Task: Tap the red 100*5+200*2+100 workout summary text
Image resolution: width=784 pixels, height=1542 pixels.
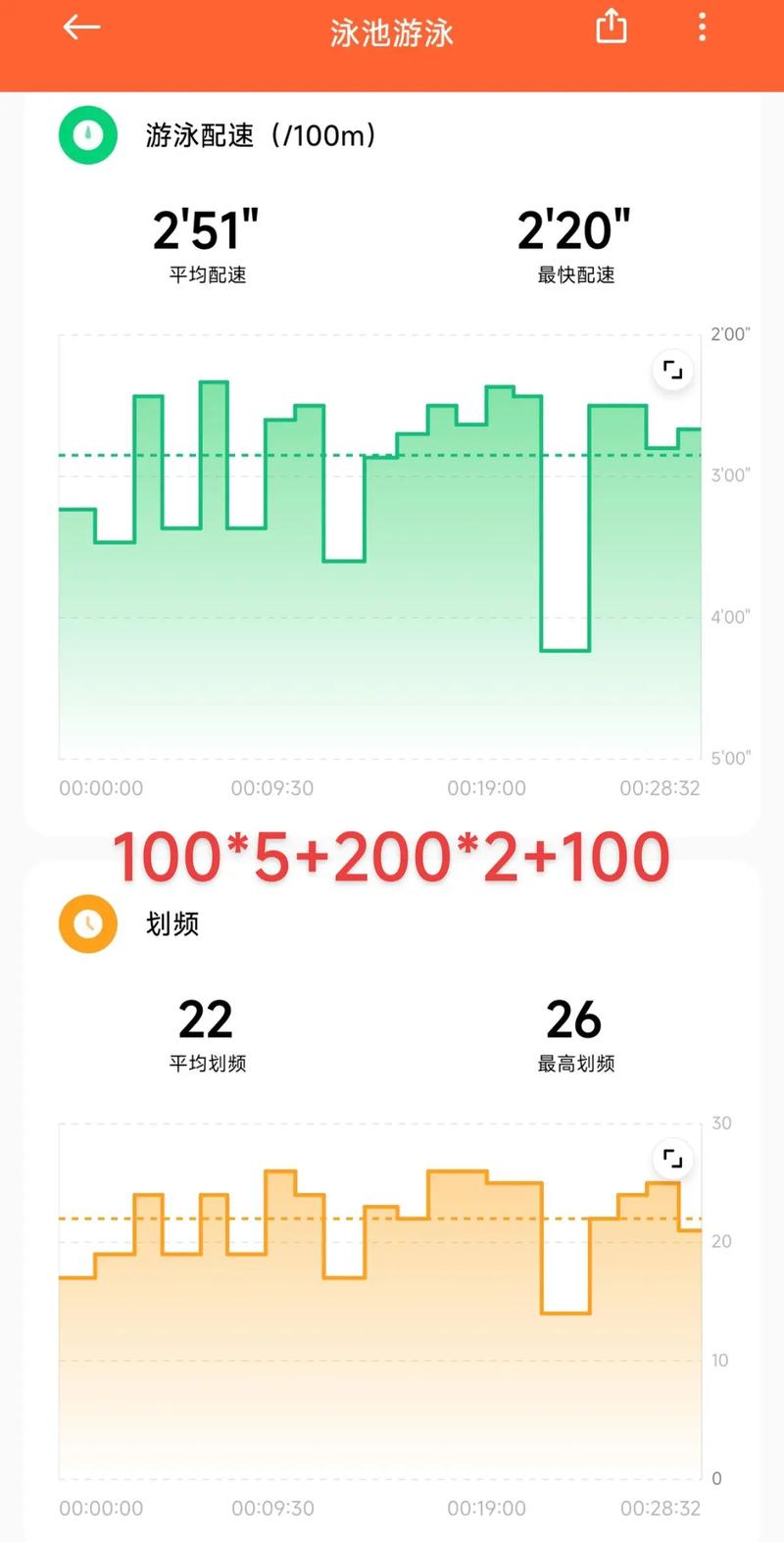Action: point(390,855)
